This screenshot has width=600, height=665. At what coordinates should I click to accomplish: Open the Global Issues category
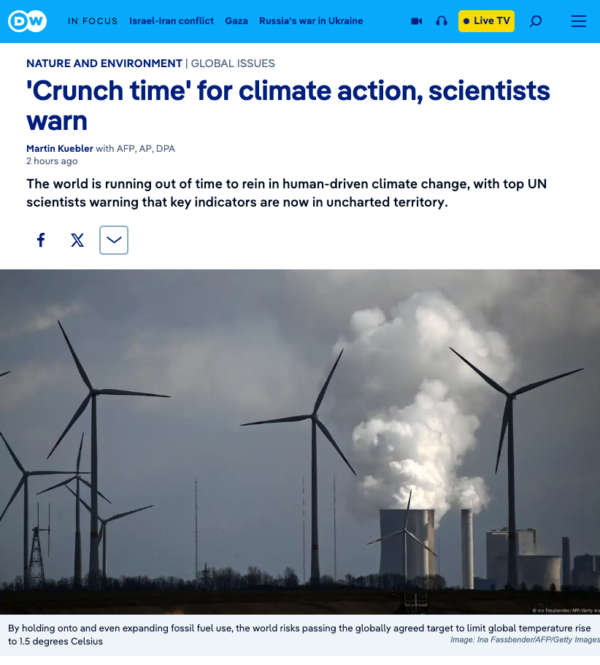pos(232,63)
